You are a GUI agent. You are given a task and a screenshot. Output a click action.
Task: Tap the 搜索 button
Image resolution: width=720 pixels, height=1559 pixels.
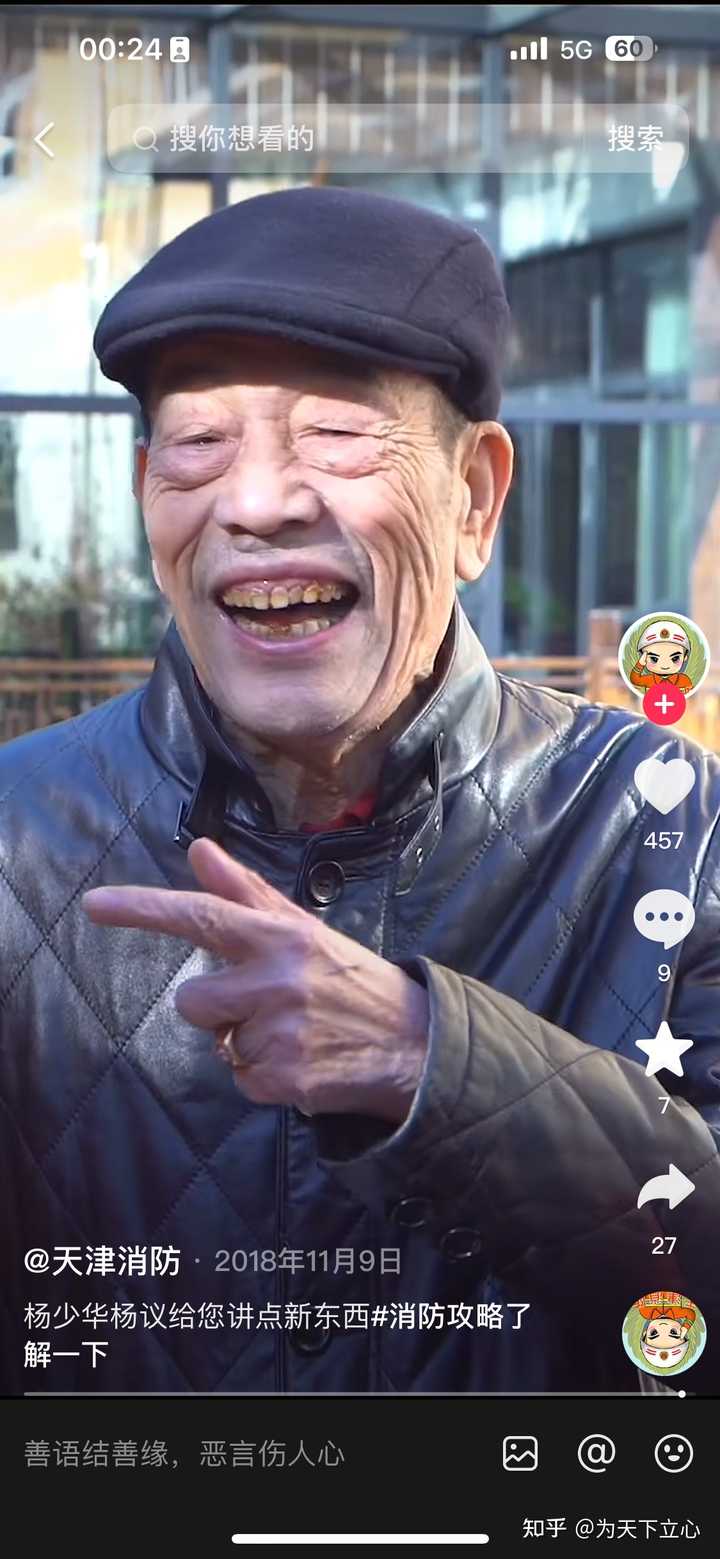pos(635,139)
